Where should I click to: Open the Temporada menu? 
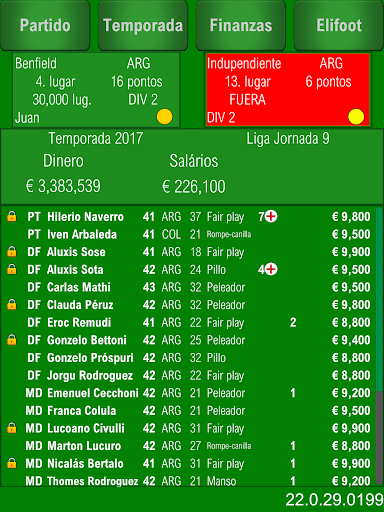tap(143, 25)
